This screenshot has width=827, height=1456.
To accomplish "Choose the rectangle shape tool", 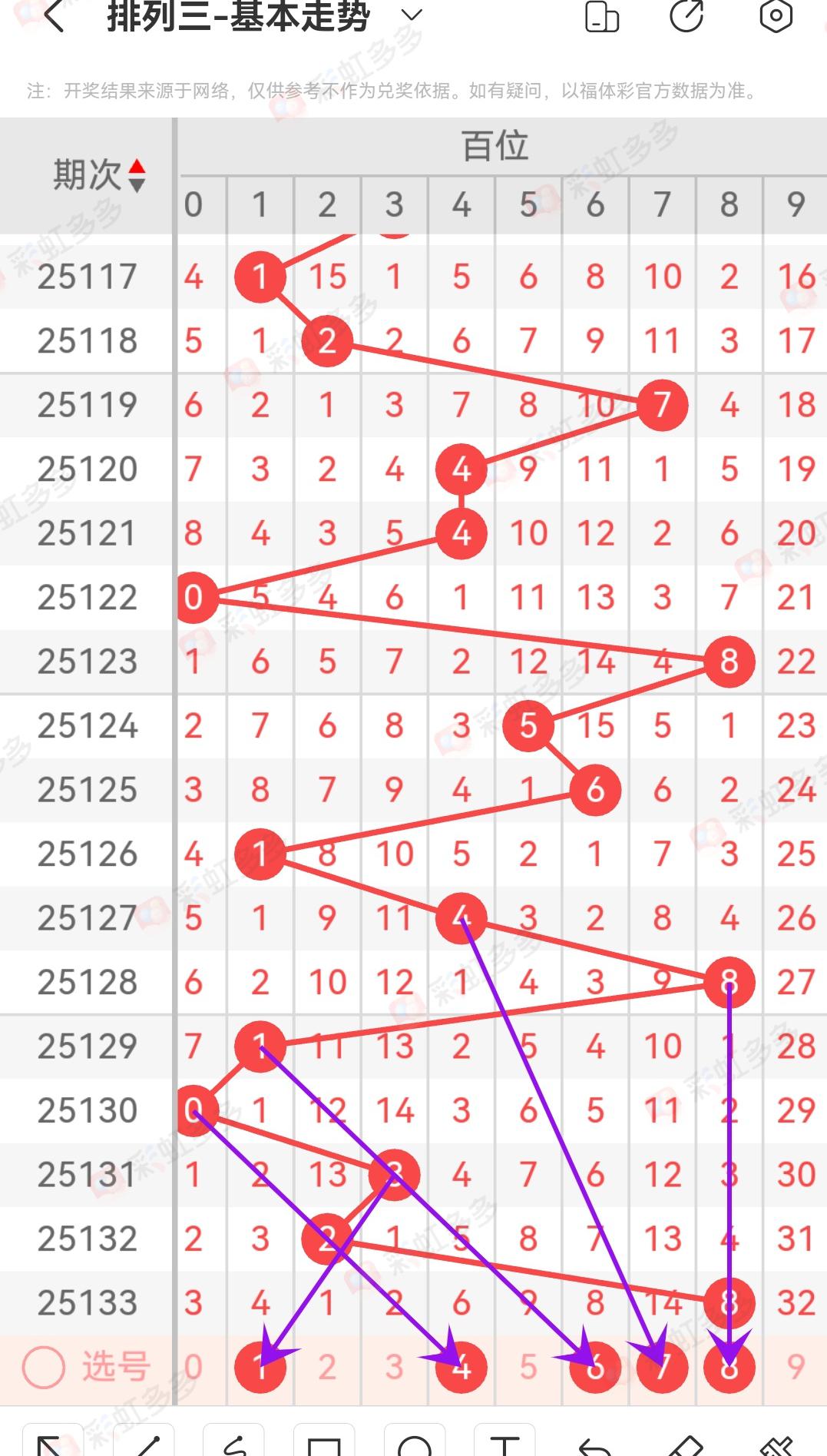I will pos(324,1441).
